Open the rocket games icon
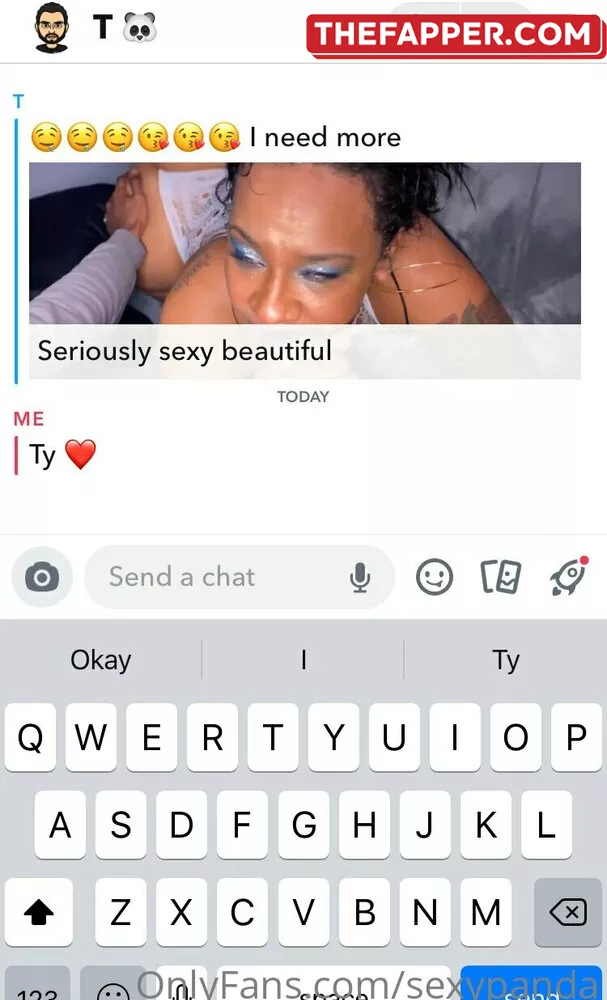The height and width of the screenshot is (1000, 607). point(567,577)
